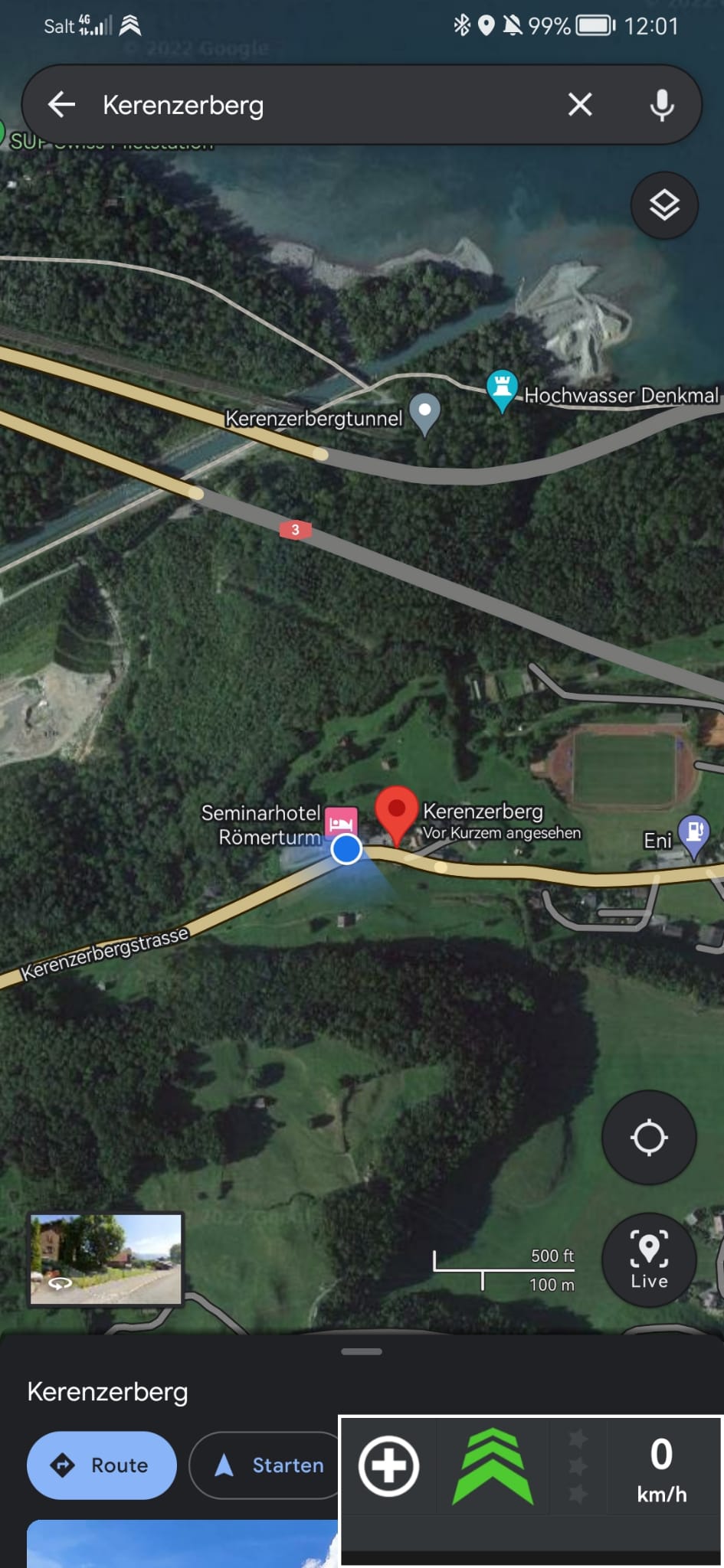
Task: Center map on my current location
Action: [x=649, y=1137]
